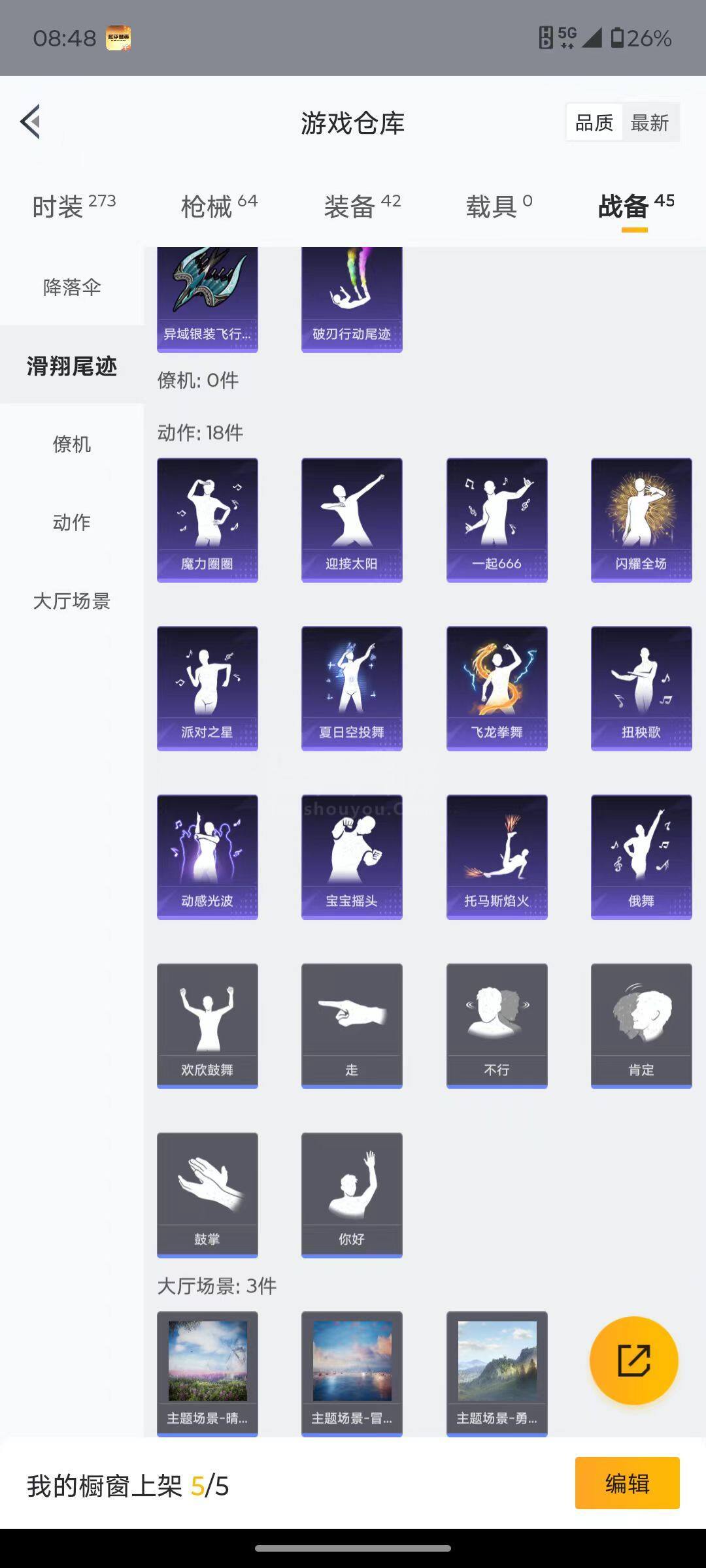The height and width of the screenshot is (1568, 706).
Task: Open the 你好 emote
Action: pos(352,1194)
